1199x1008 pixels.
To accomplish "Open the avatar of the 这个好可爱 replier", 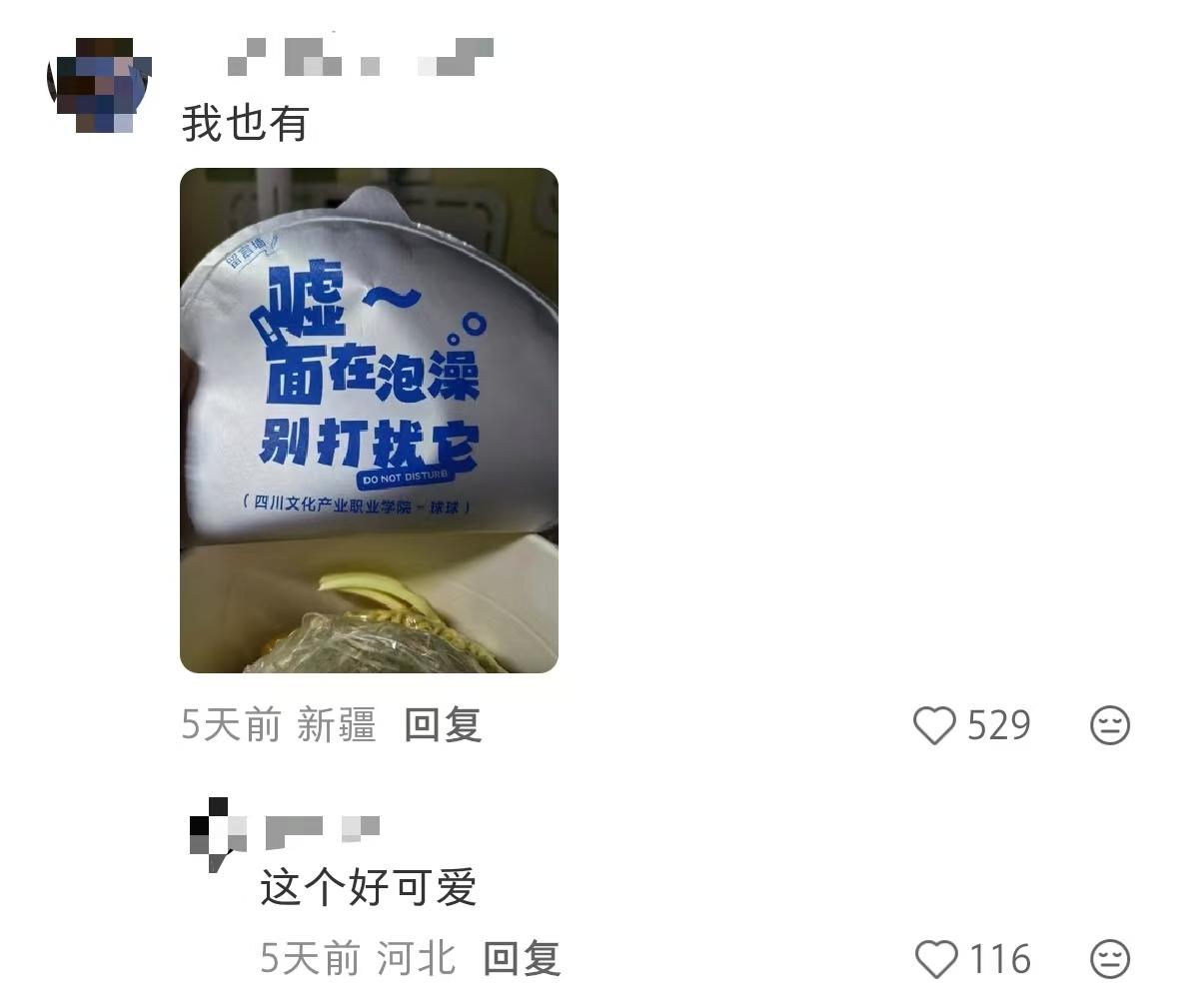I will tap(217, 832).
